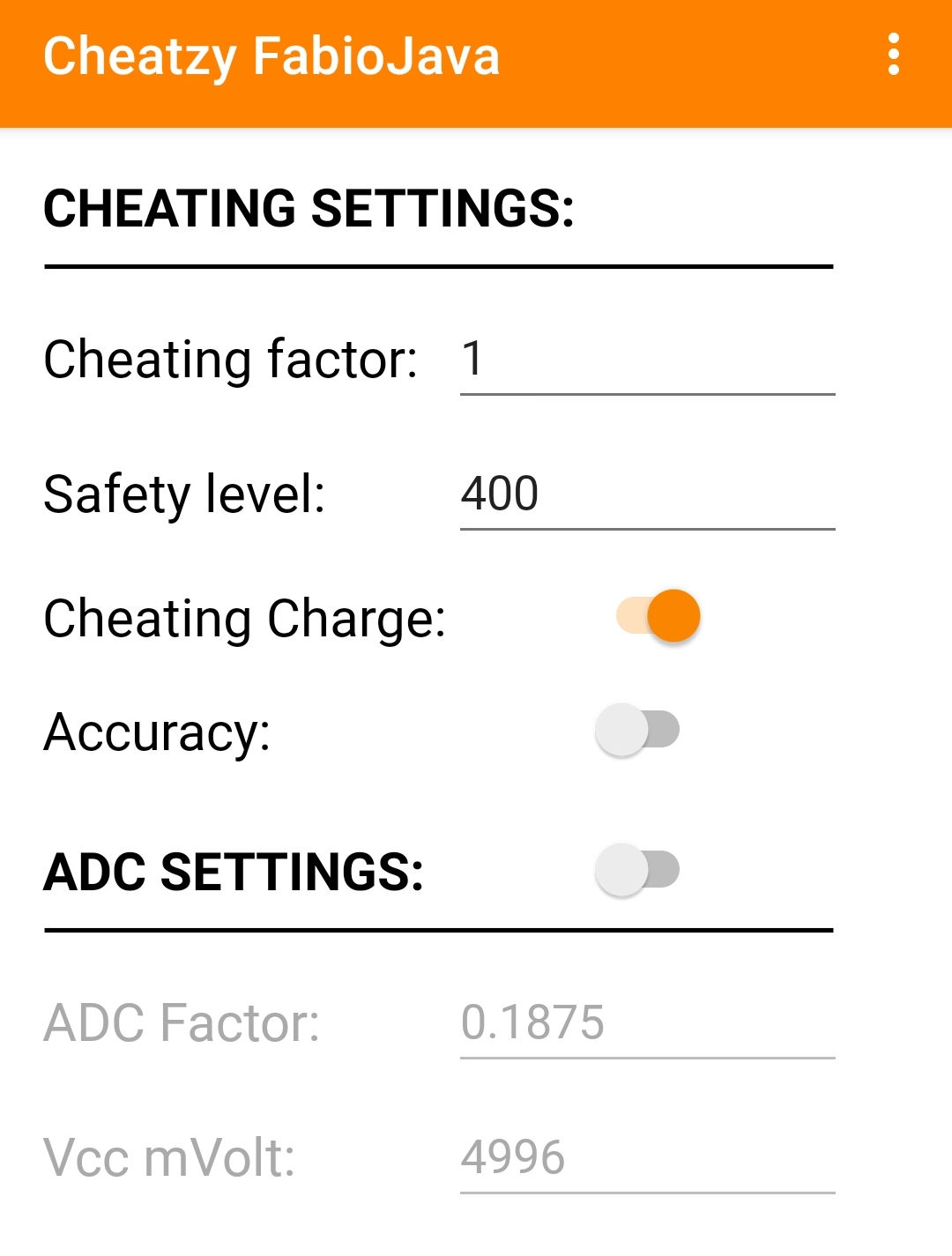
Task: Tap the Safety level input field
Action: (646, 494)
